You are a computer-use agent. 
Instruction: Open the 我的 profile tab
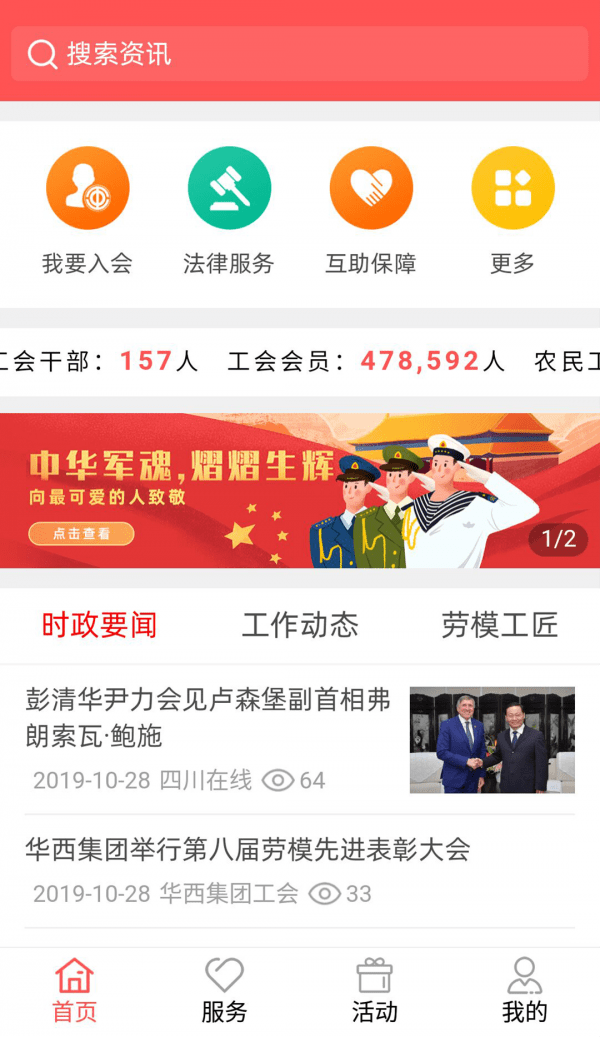(x=525, y=991)
